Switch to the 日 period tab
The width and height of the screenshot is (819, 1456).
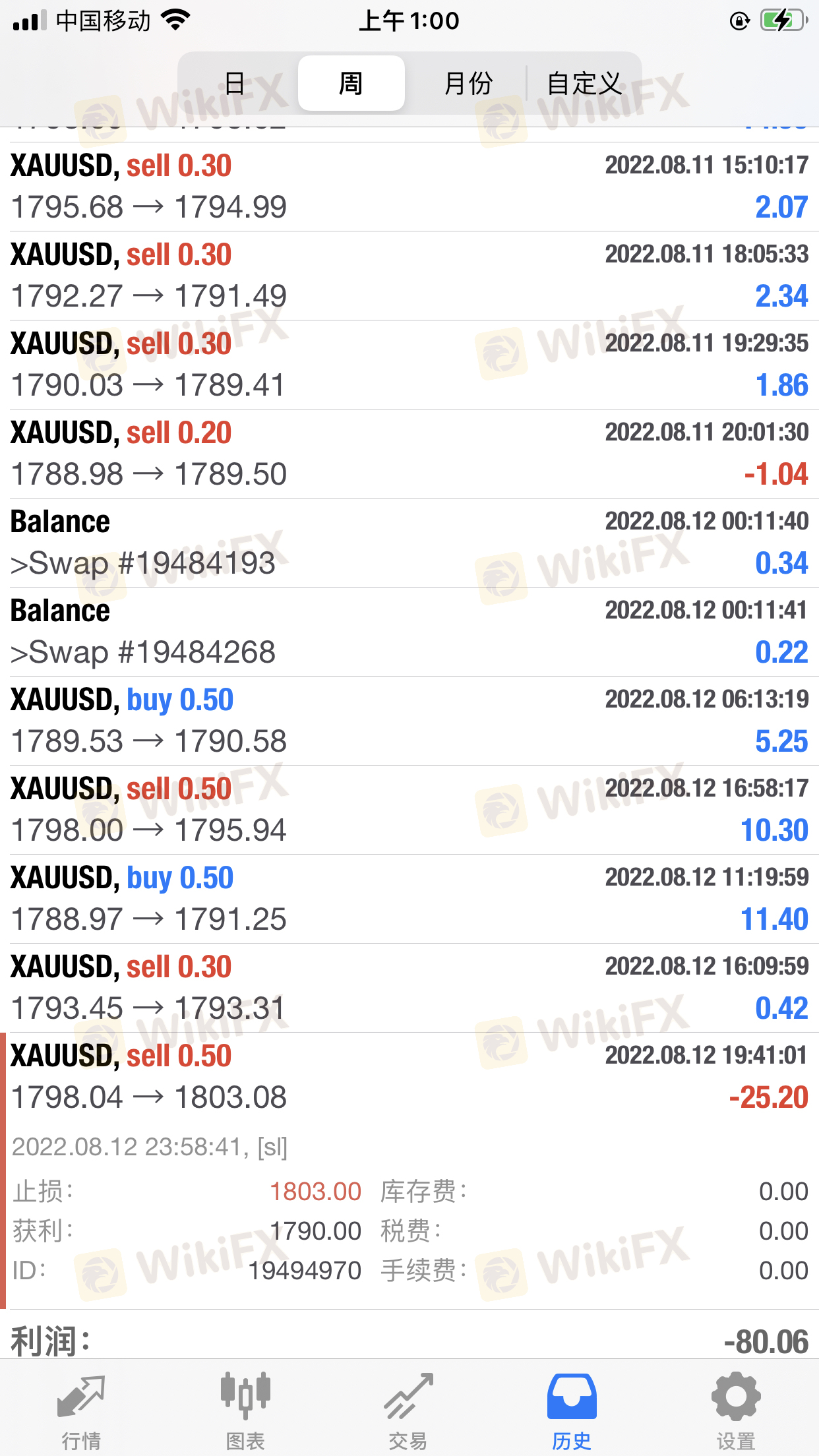[235, 84]
